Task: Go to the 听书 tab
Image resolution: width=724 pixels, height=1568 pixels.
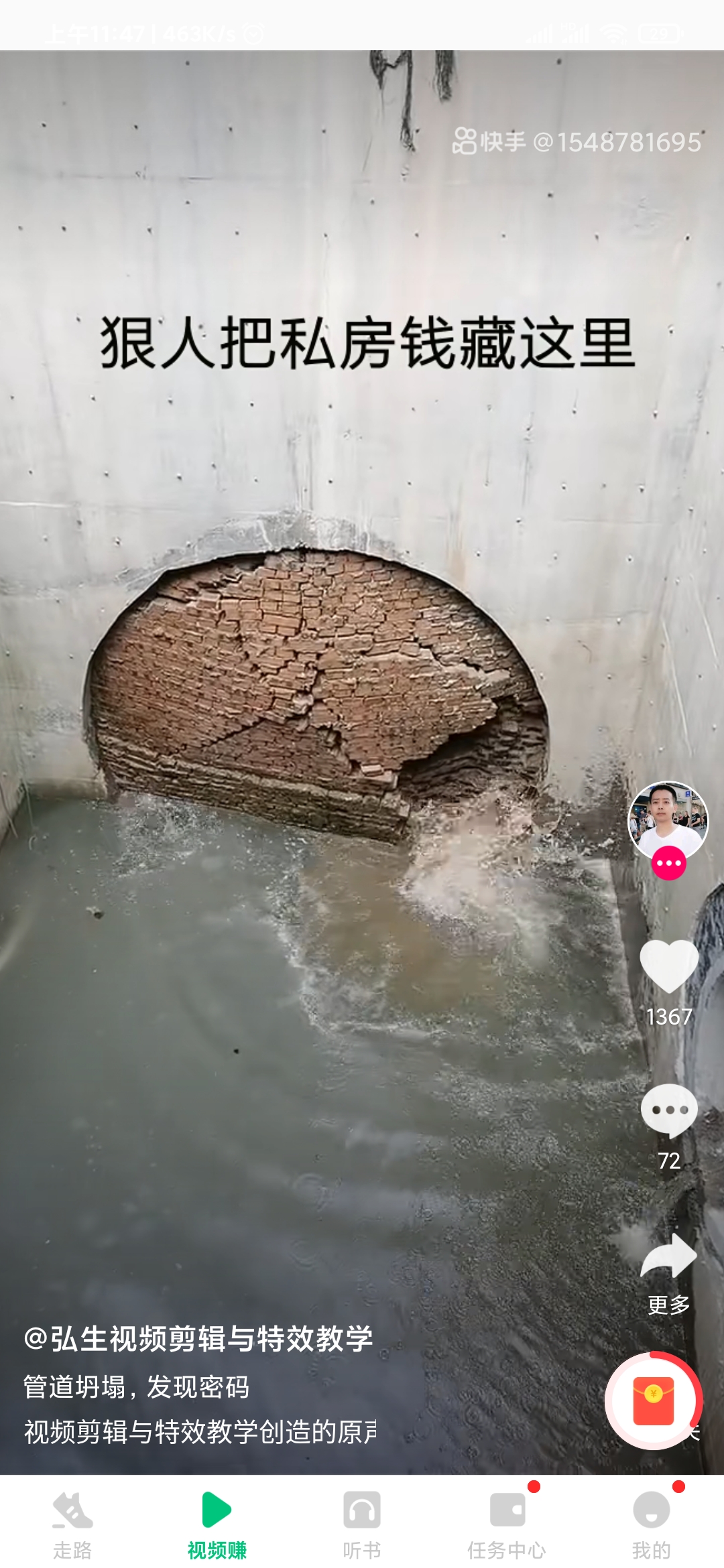Action: pos(361,1522)
